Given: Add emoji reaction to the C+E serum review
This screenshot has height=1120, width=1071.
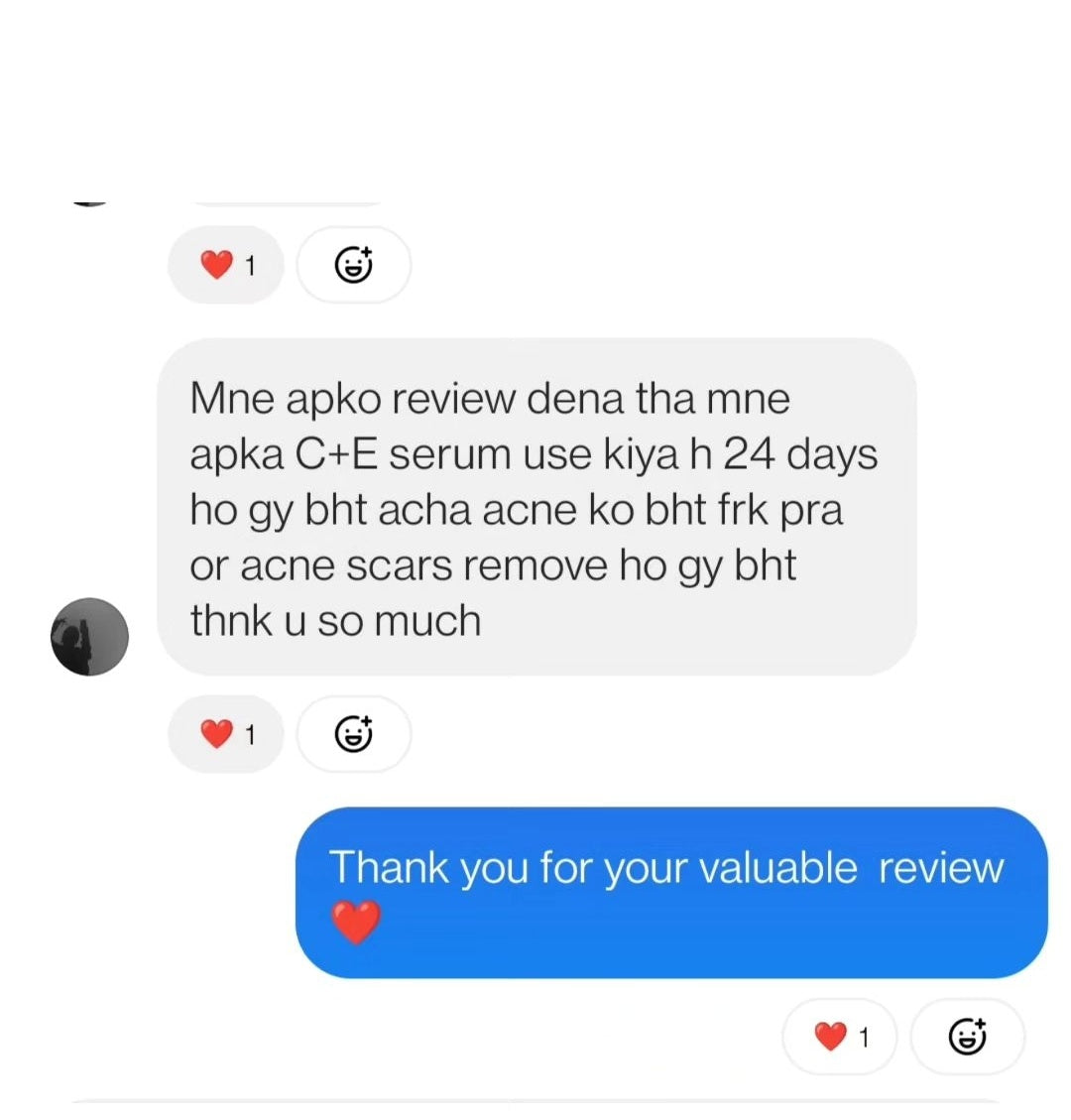Looking at the screenshot, I should point(354,734).
